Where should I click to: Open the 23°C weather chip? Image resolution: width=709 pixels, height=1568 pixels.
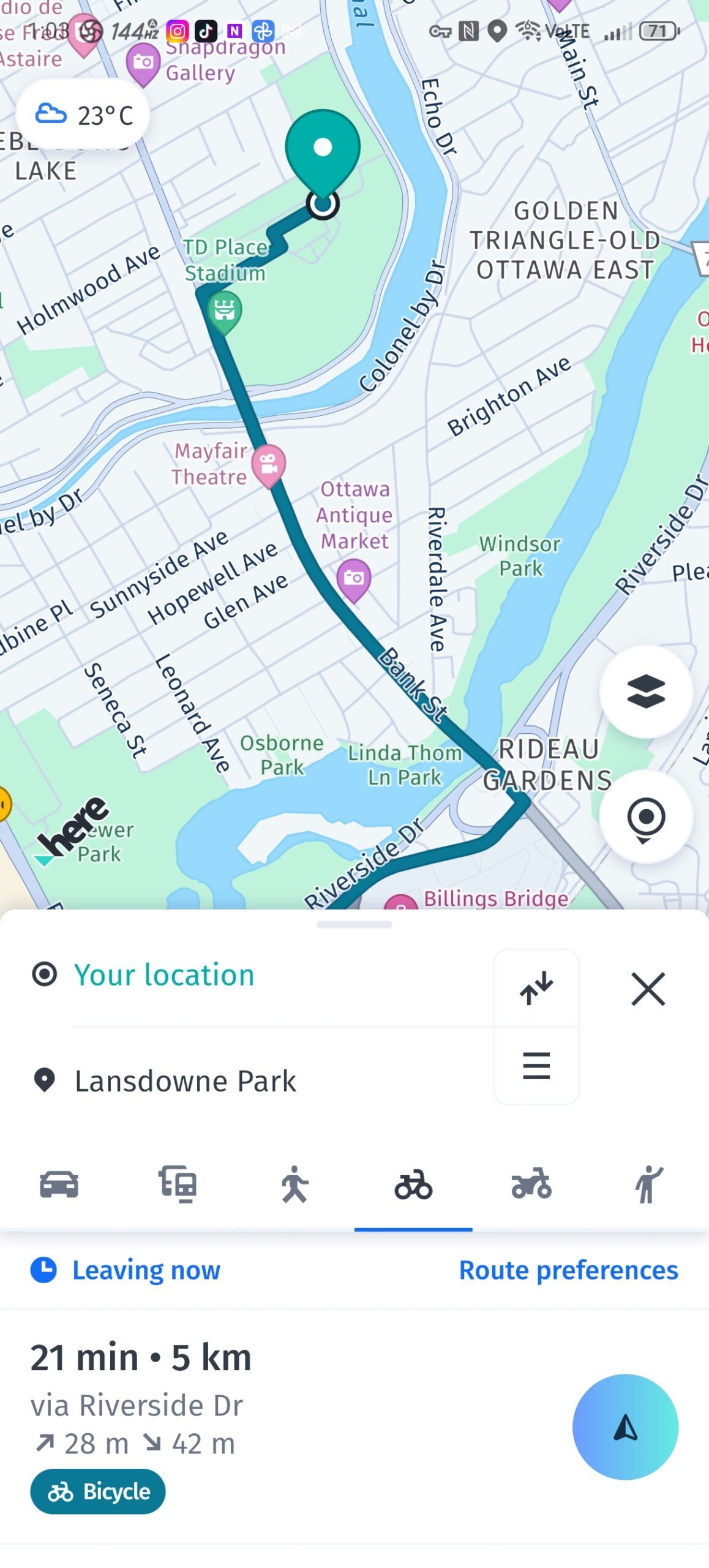click(x=83, y=115)
